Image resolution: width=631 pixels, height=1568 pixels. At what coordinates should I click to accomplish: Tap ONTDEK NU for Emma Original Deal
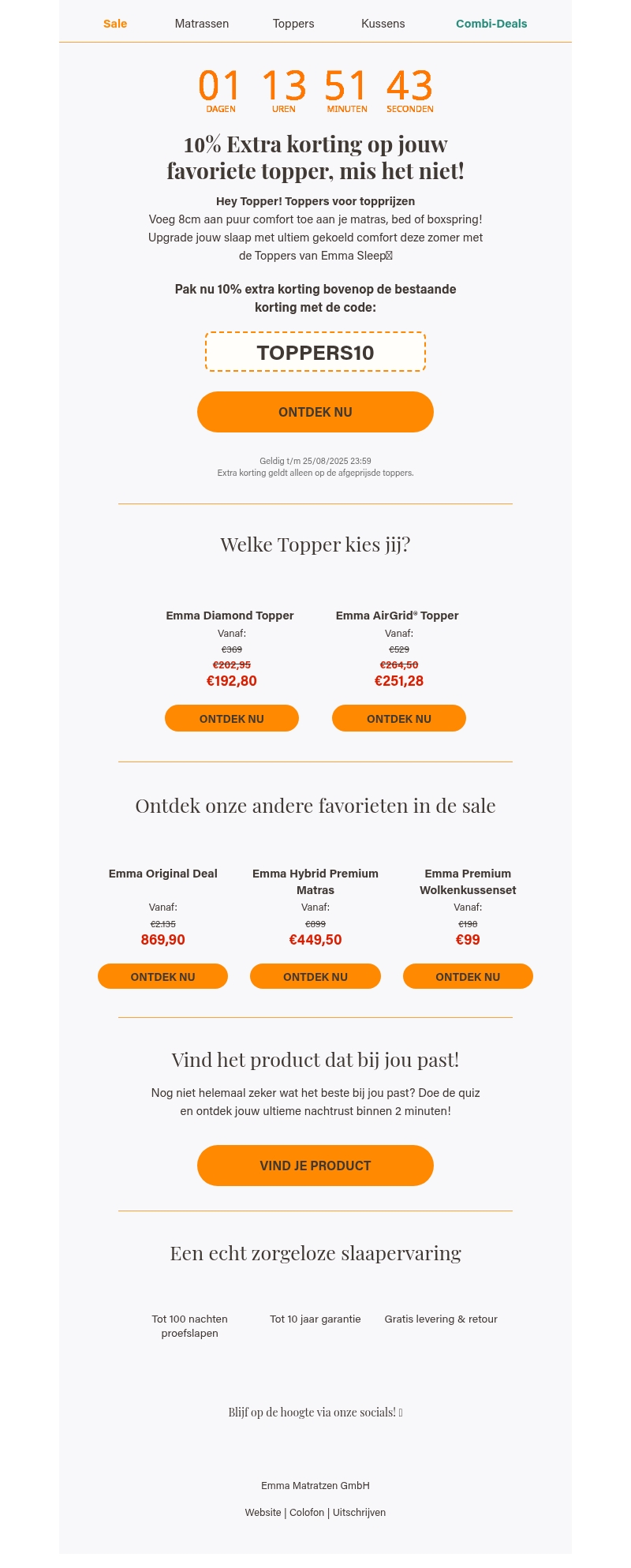pyautogui.click(x=162, y=977)
